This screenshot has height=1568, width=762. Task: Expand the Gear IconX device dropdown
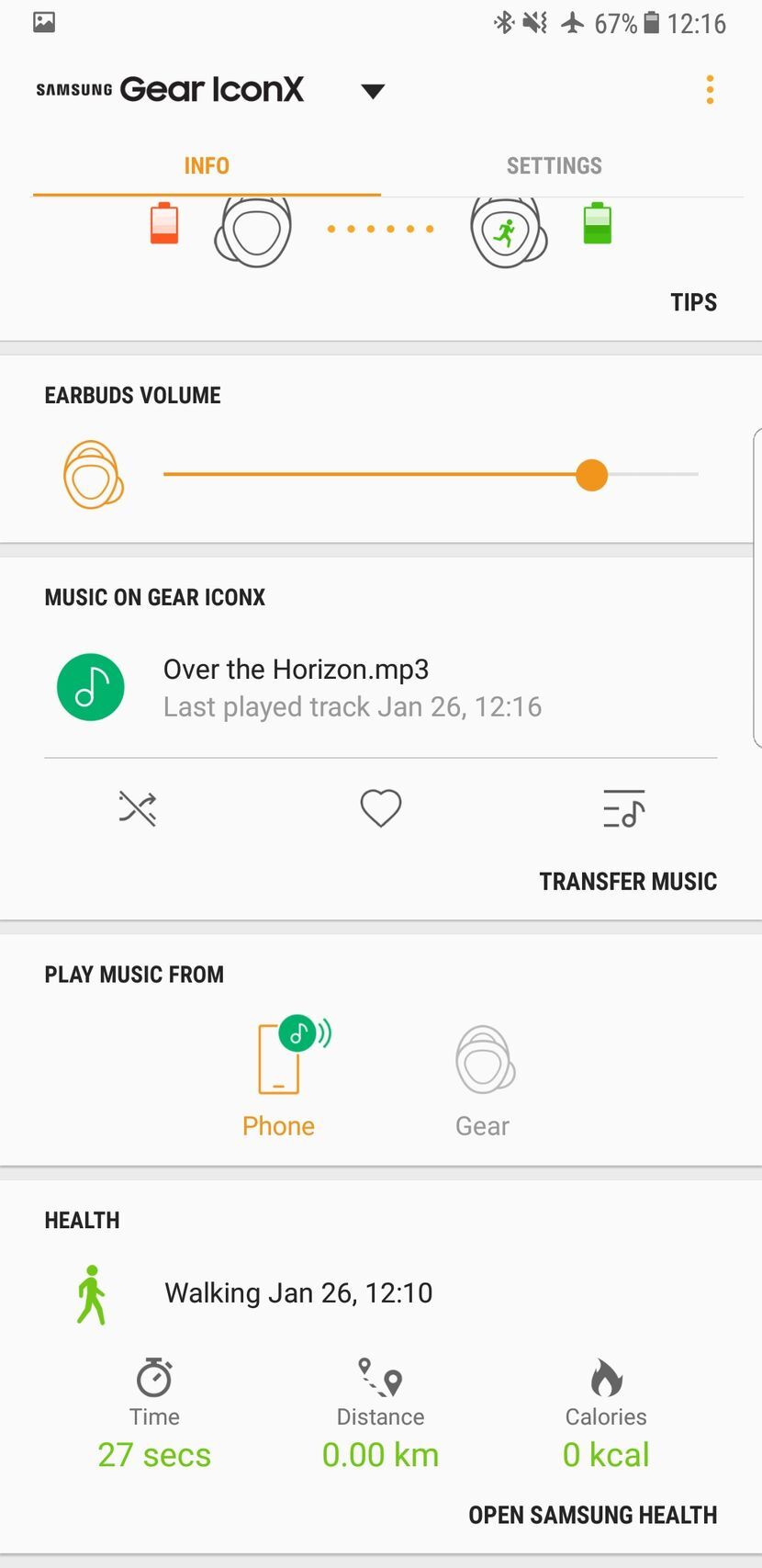(372, 91)
